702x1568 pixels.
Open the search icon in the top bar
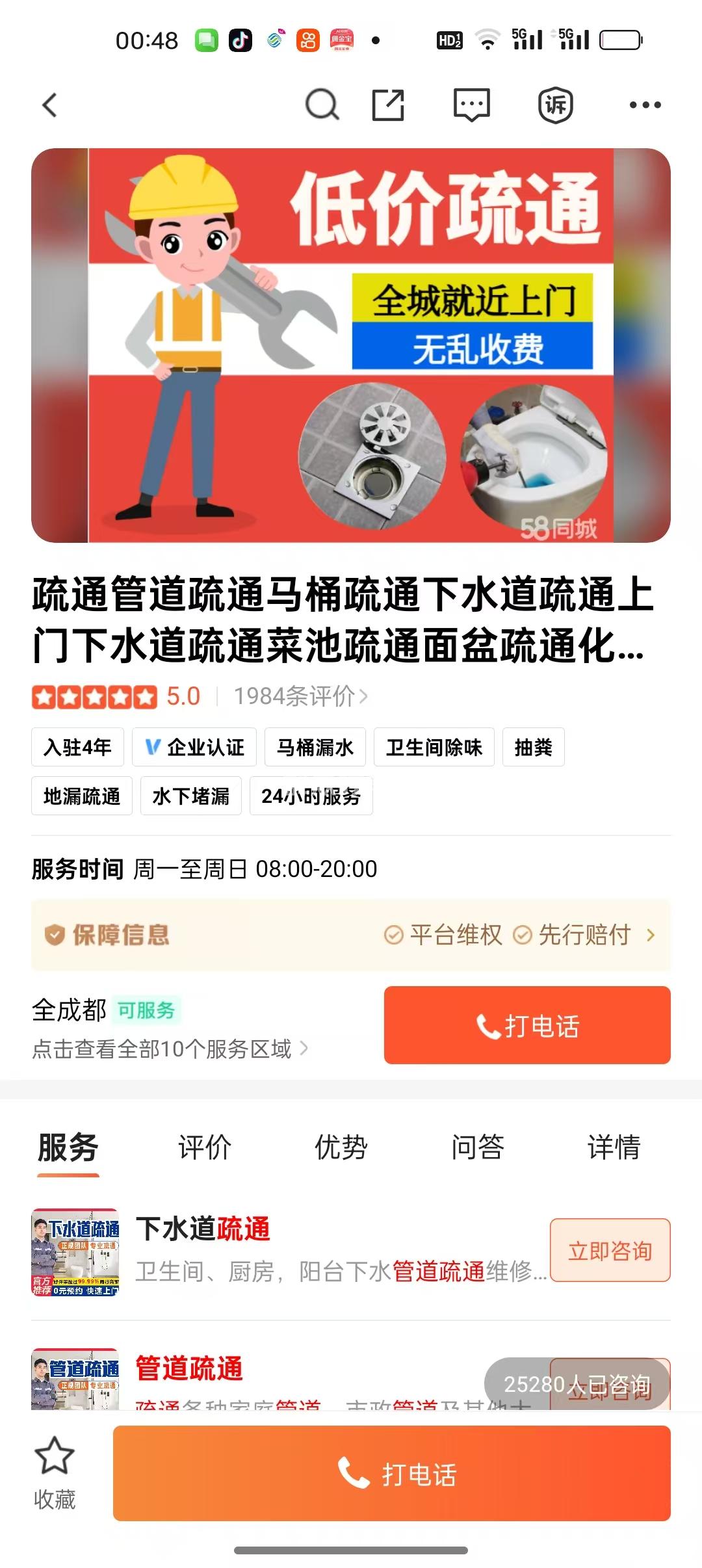point(322,105)
